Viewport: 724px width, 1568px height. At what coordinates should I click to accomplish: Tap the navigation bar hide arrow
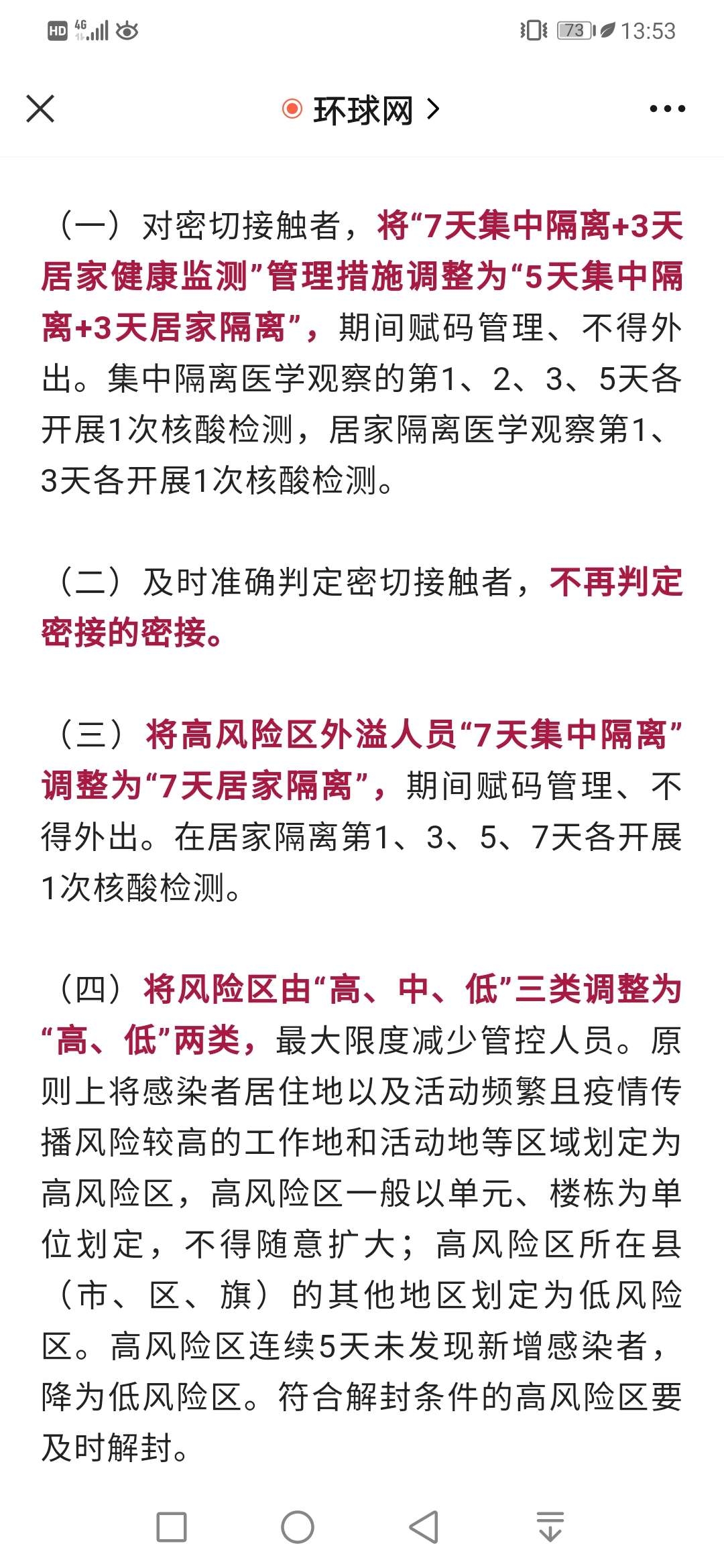coord(550,1527)
